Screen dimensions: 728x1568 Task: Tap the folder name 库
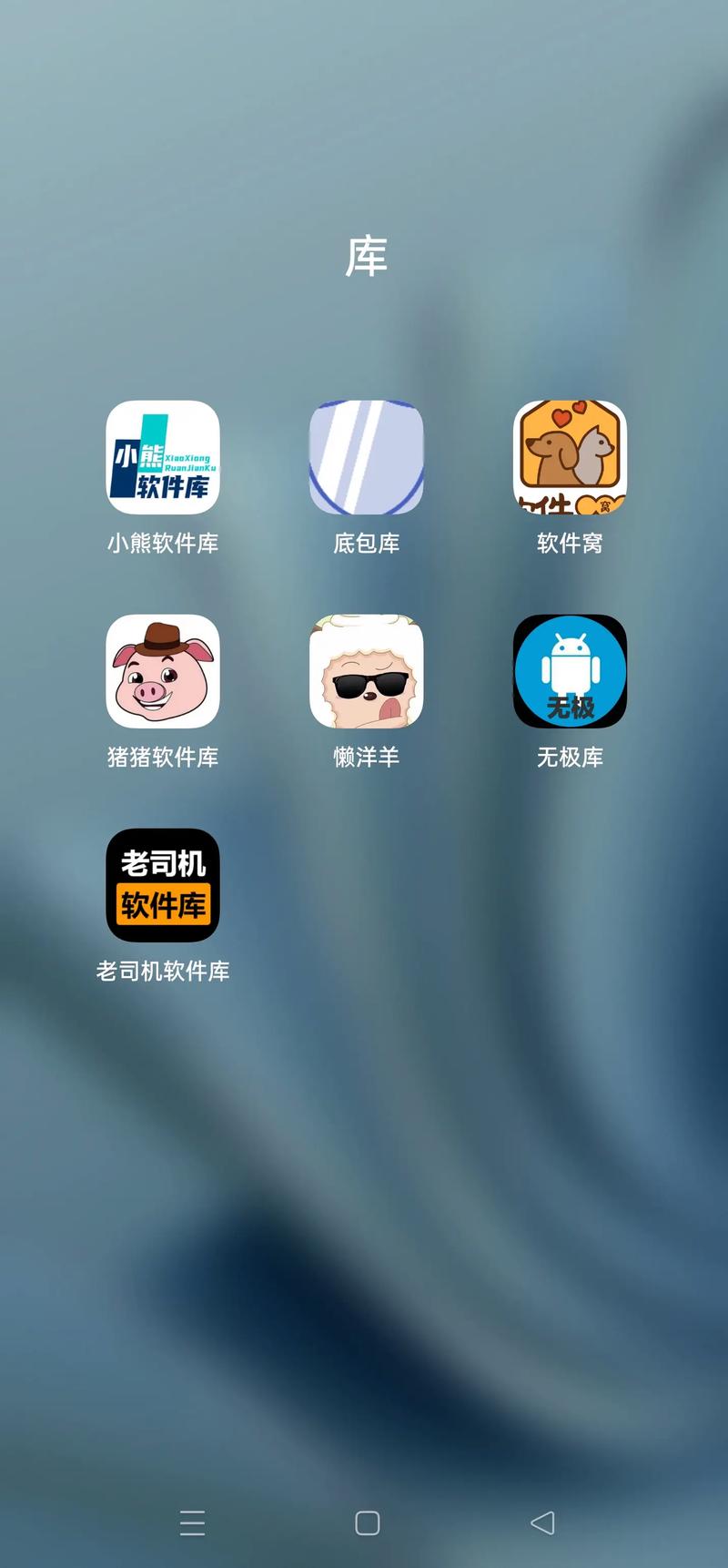[x=366, y=257]
